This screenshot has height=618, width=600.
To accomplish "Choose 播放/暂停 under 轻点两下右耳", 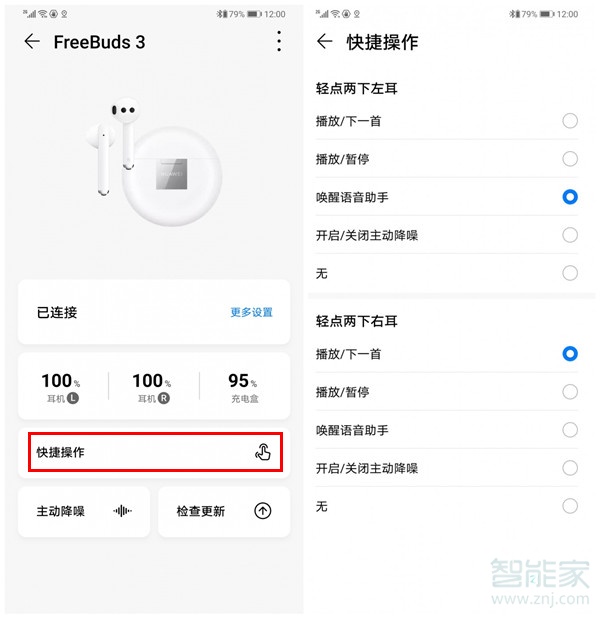I will point(569,392).
